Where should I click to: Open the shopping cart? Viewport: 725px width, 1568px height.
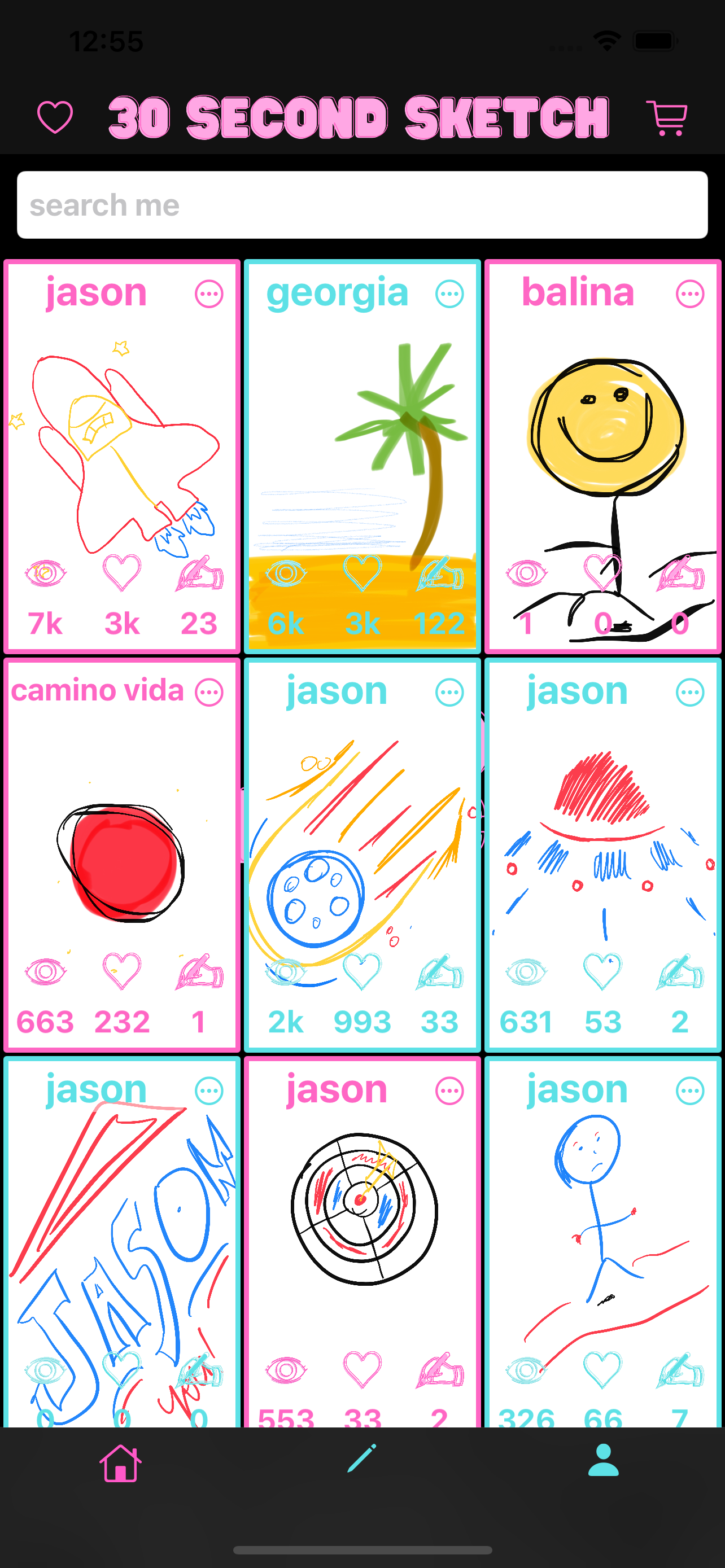coord(667,116)
